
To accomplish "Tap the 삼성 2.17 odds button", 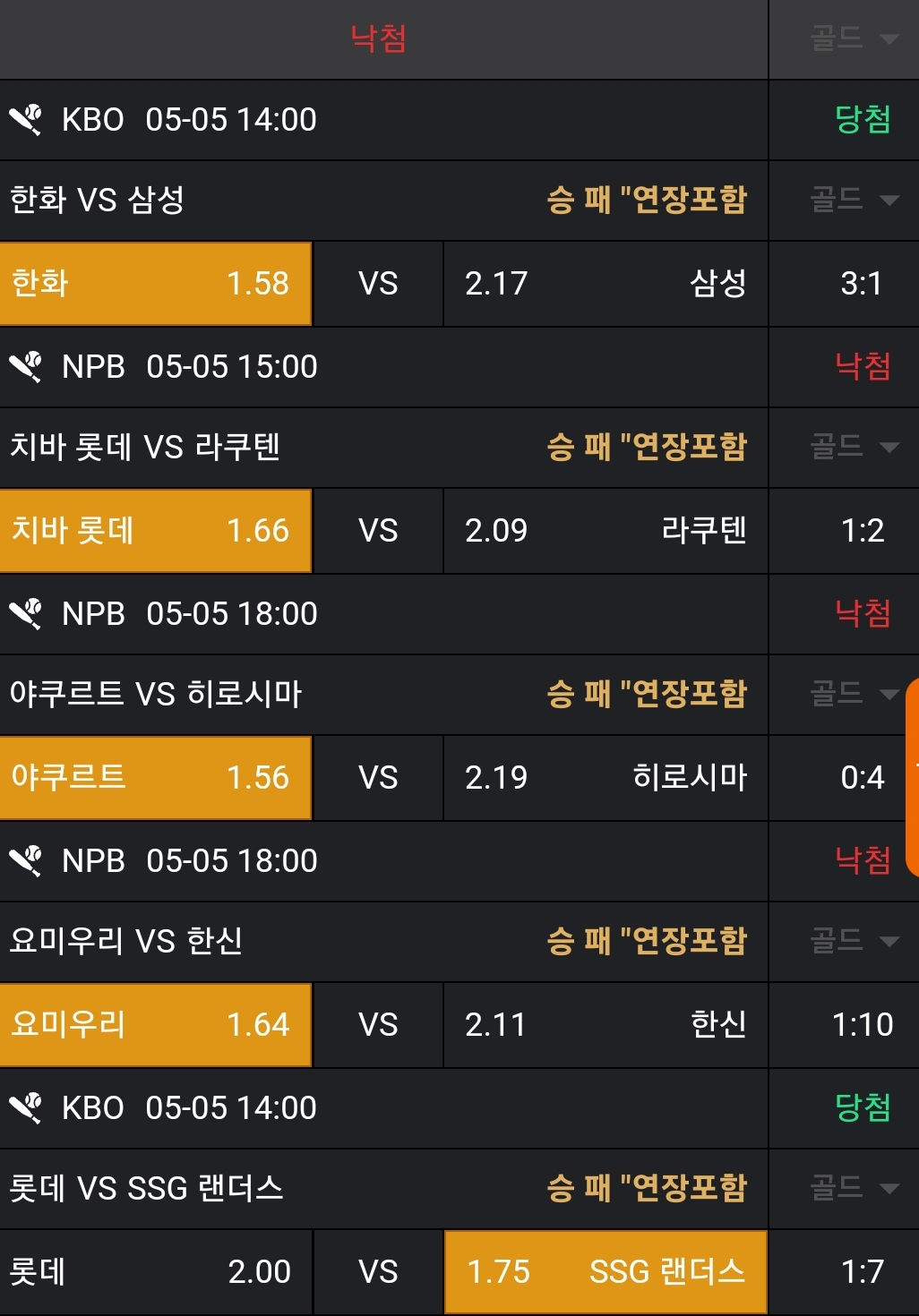I will click(606, 284).
